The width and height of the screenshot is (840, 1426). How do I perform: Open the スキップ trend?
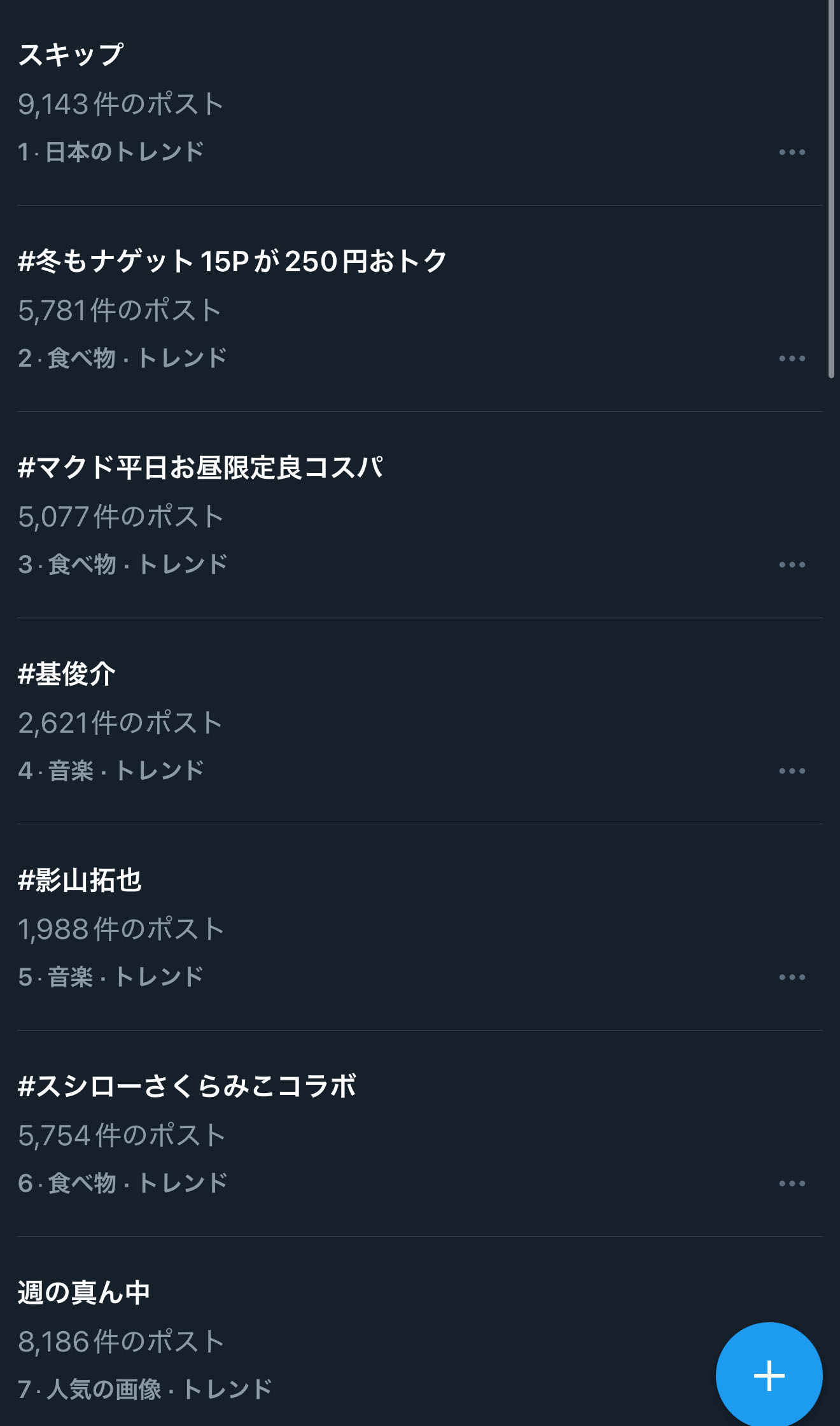tap(71, 55)
